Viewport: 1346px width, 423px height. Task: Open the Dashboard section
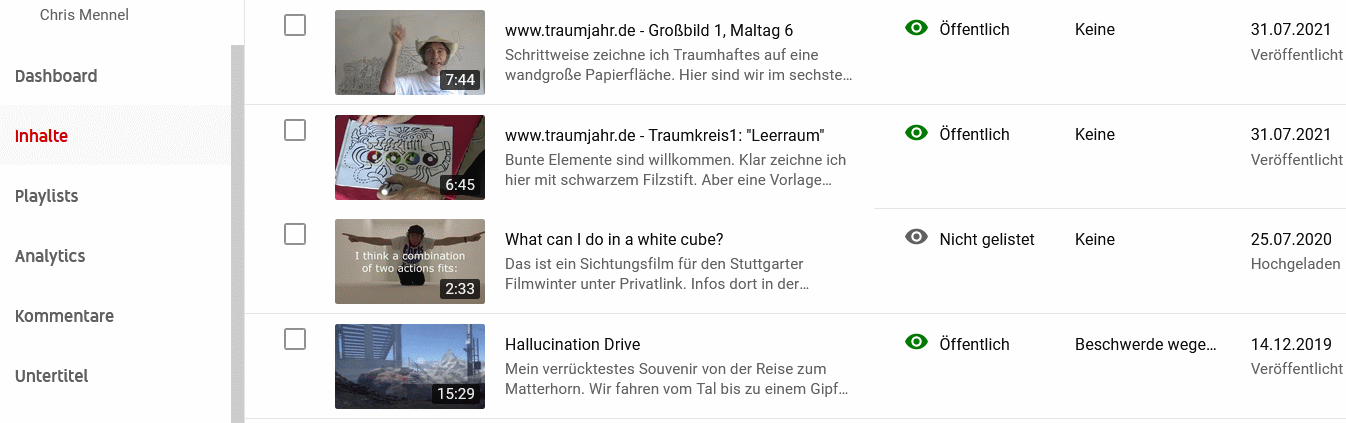click(x=56, y=76)
